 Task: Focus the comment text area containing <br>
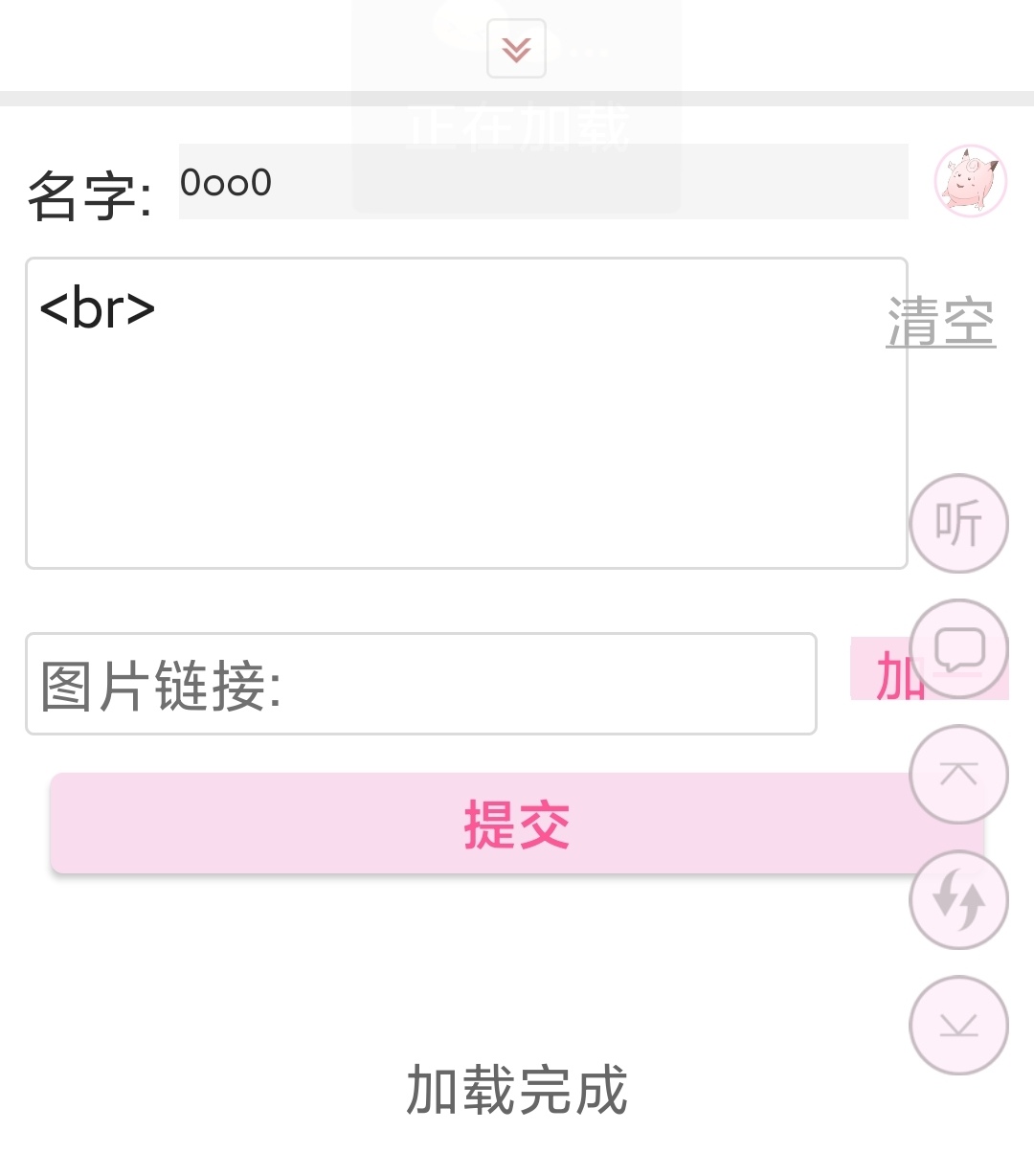(x=466, y=413)
